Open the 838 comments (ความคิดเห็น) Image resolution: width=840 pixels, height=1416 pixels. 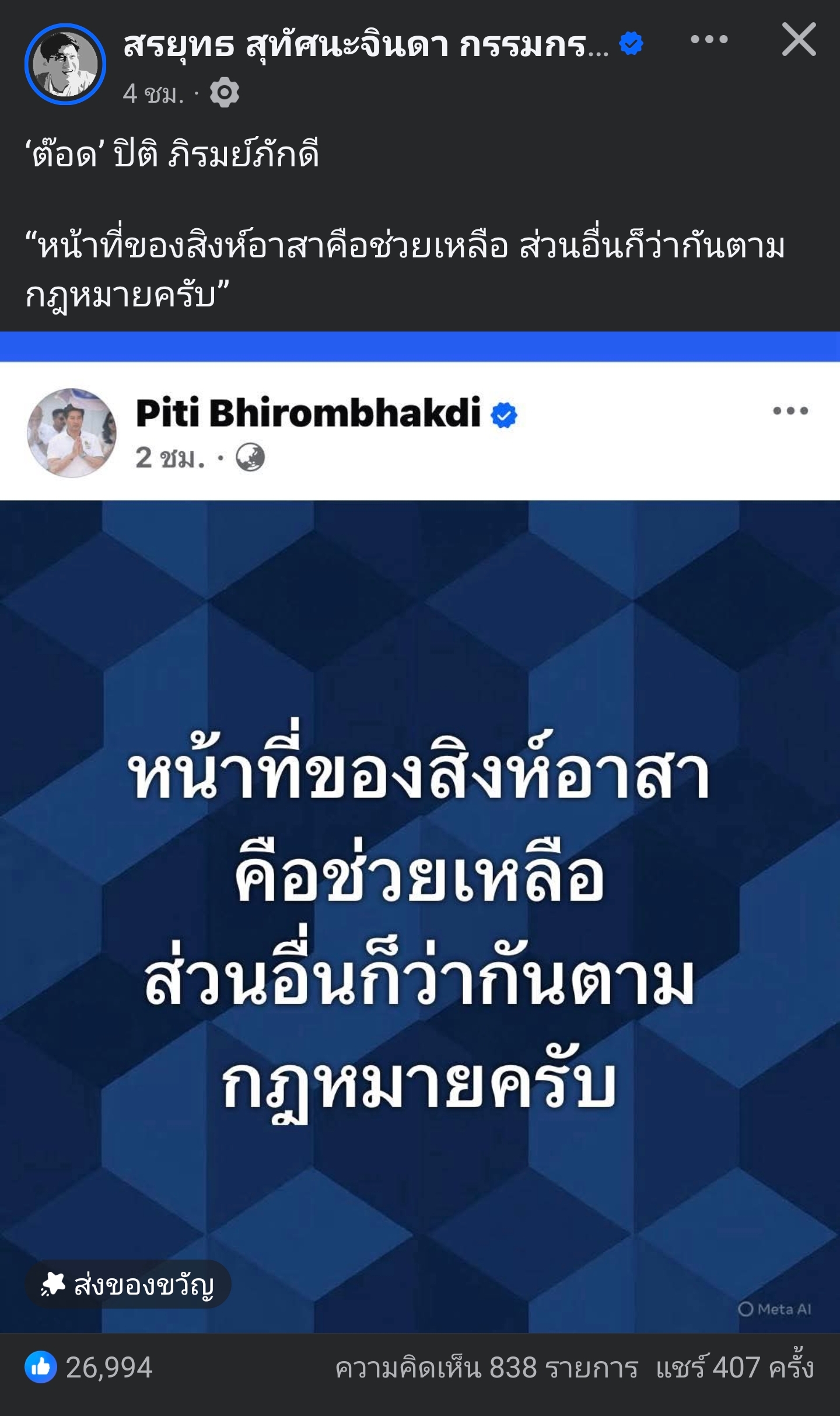click(487, 1368)
